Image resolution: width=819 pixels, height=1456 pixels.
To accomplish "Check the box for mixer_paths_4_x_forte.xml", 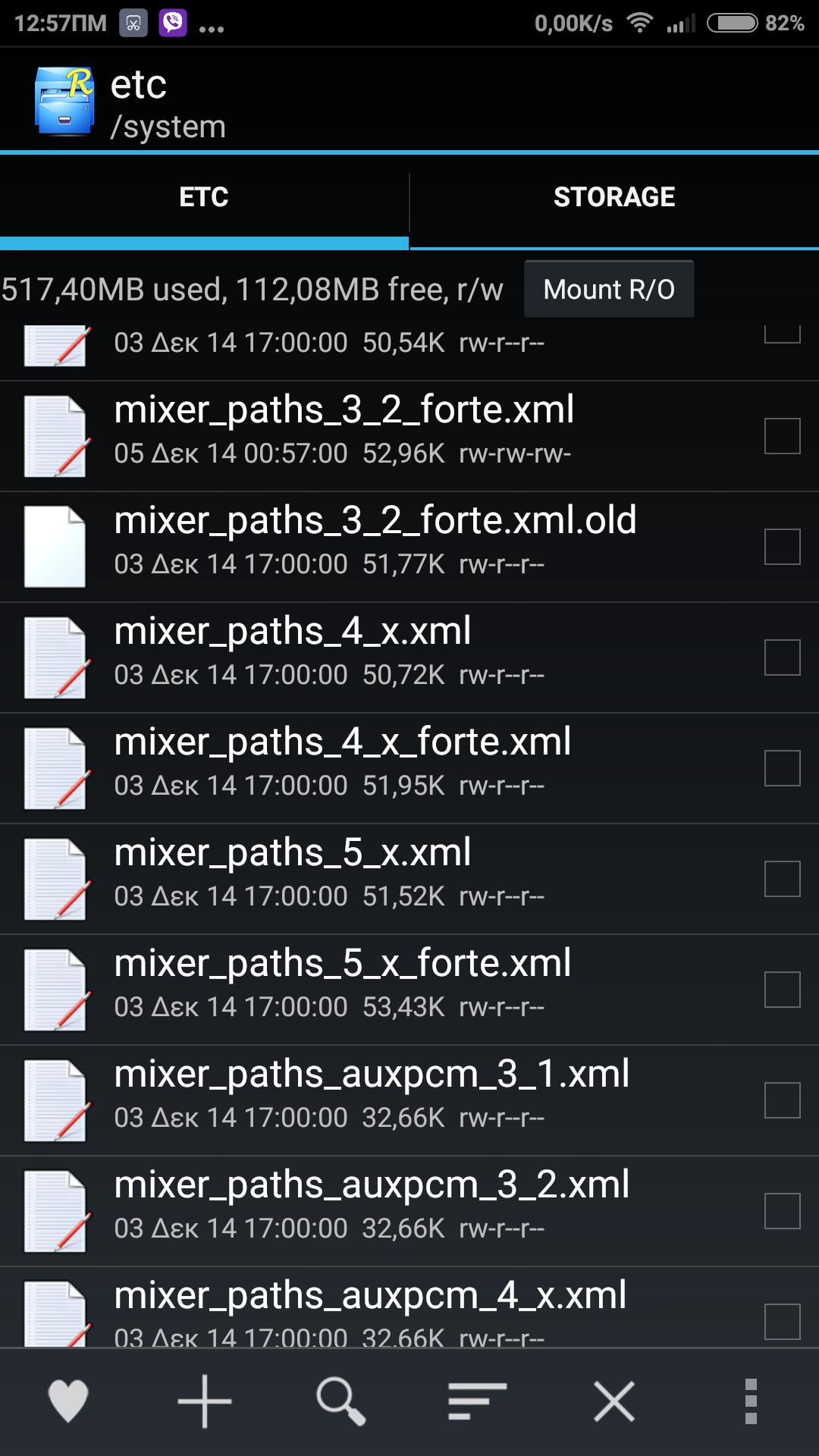I will [x=783, y=768].
